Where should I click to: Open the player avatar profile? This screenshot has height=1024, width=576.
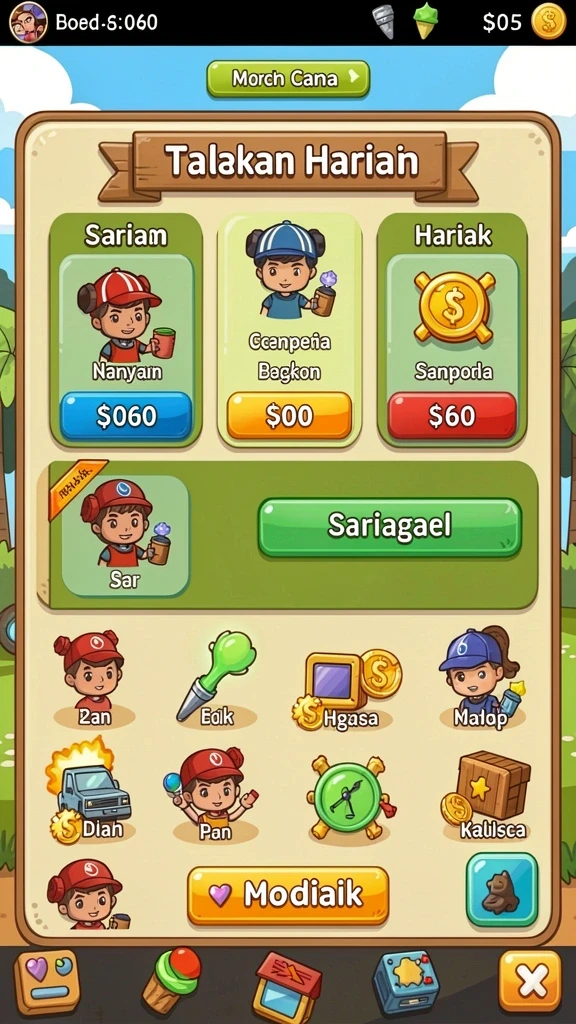[x=27, y=22]
